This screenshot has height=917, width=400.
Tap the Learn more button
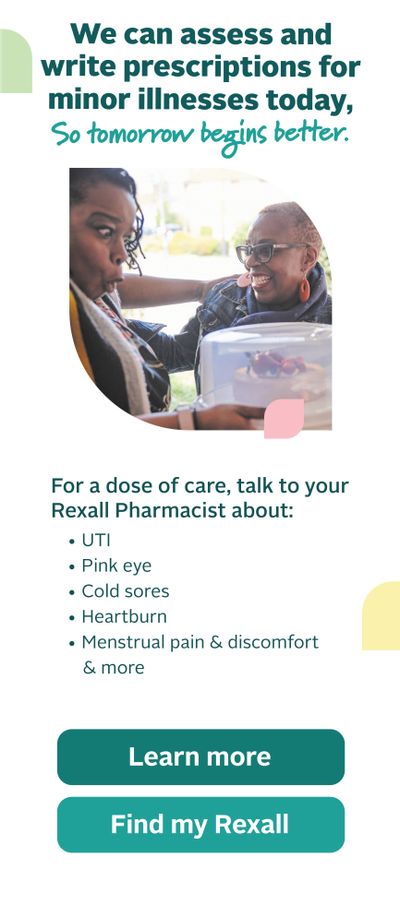tap(201, 757)
